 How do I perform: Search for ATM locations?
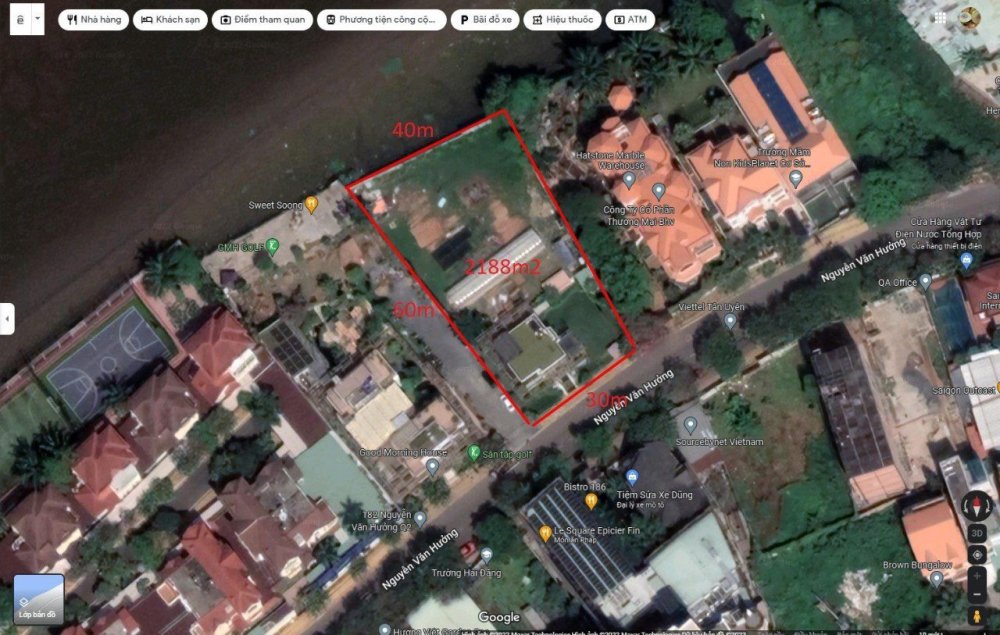tap(629, 19)
